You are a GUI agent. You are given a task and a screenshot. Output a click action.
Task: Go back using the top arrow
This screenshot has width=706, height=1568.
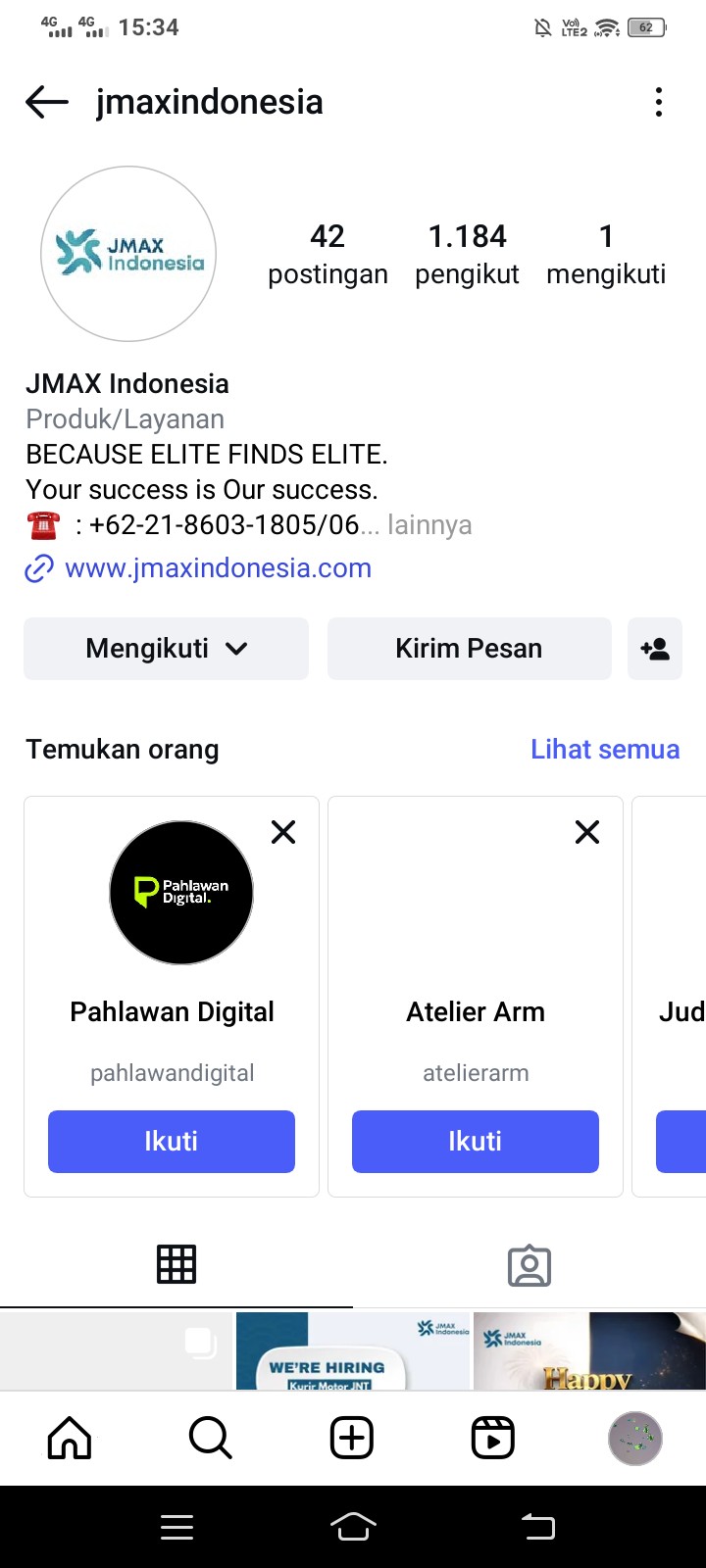point(46,102)
